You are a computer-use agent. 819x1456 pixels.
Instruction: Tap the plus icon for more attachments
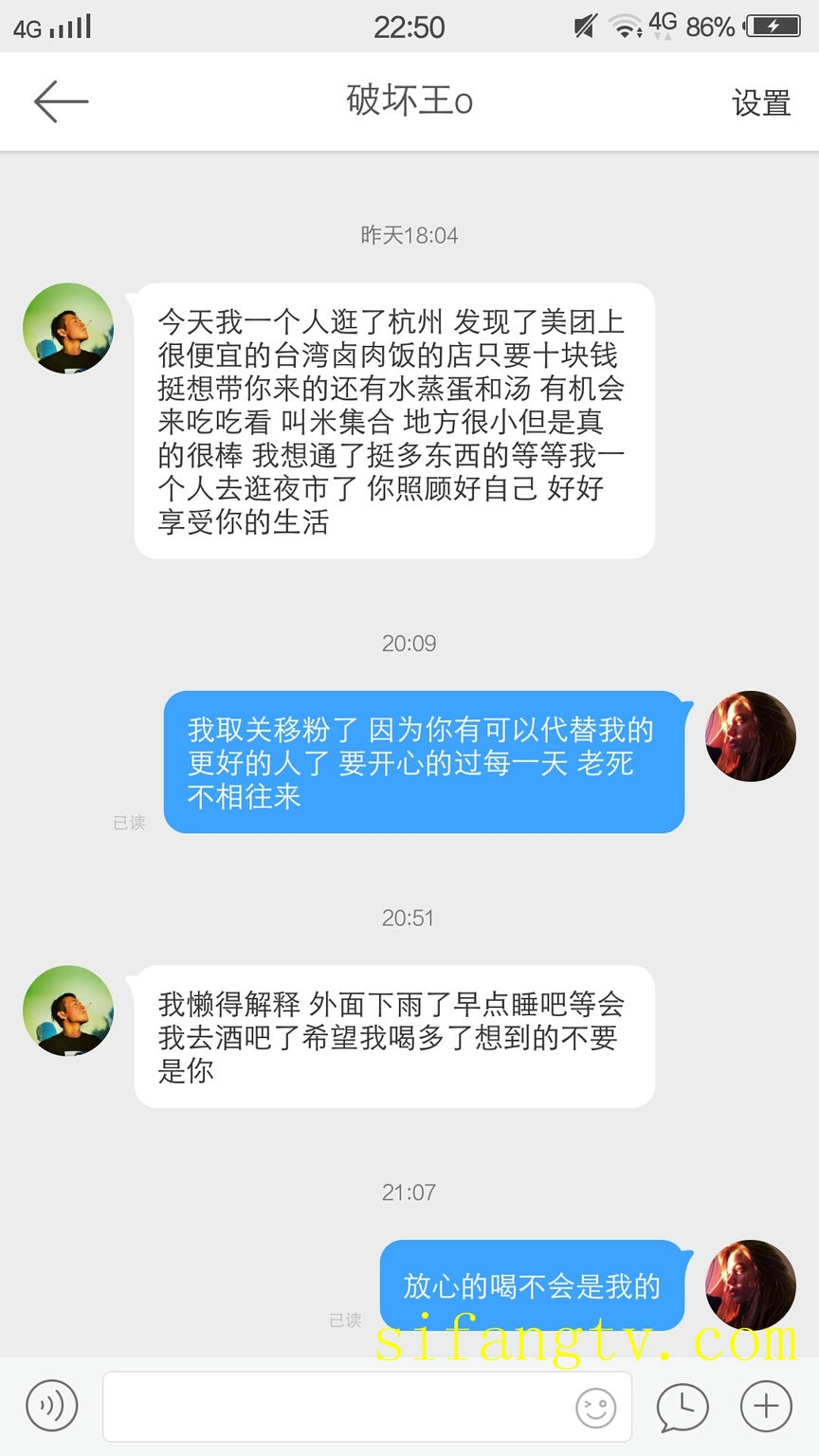765,1406
